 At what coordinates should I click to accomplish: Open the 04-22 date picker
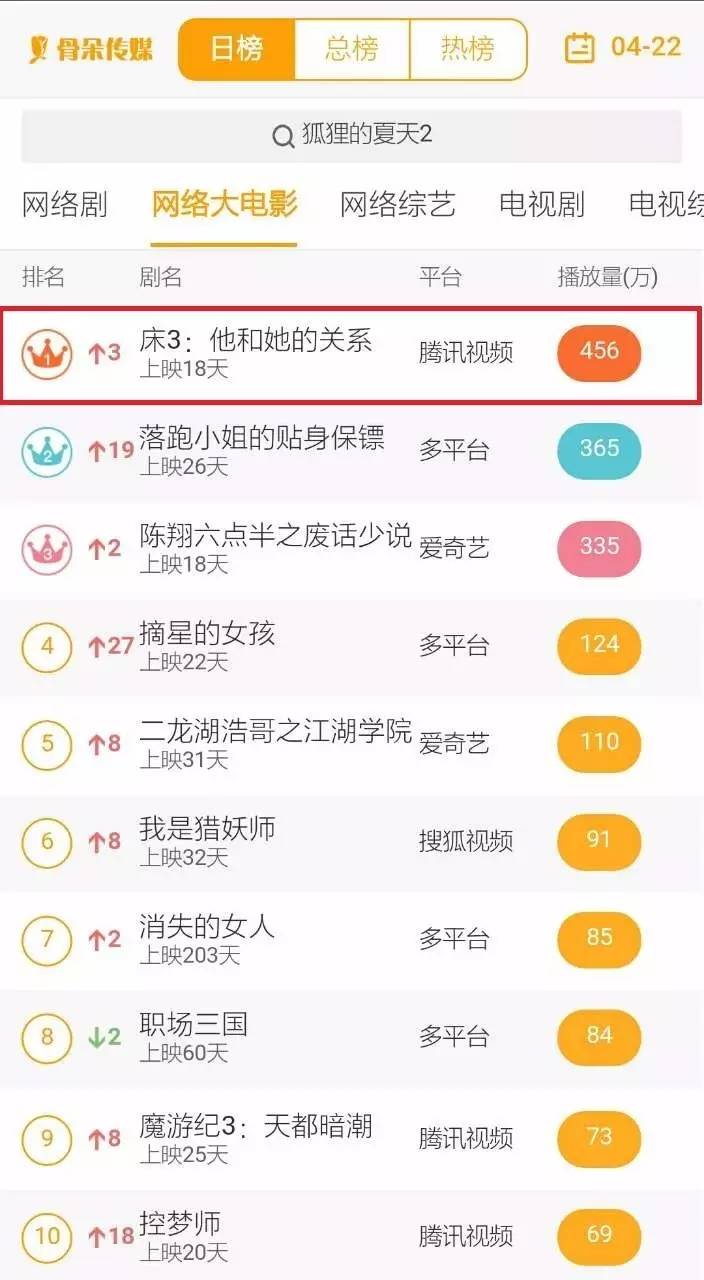click(623, 48)
